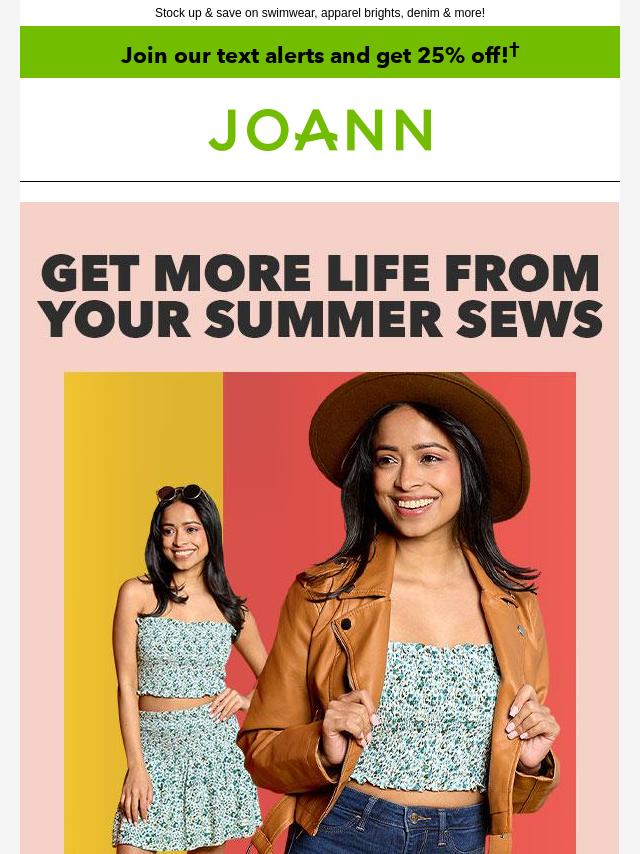Image resolution: width=640 pixels, height=854 pixels.
Task: Open the swimwear and denim savings link
Action: point(320,13)
